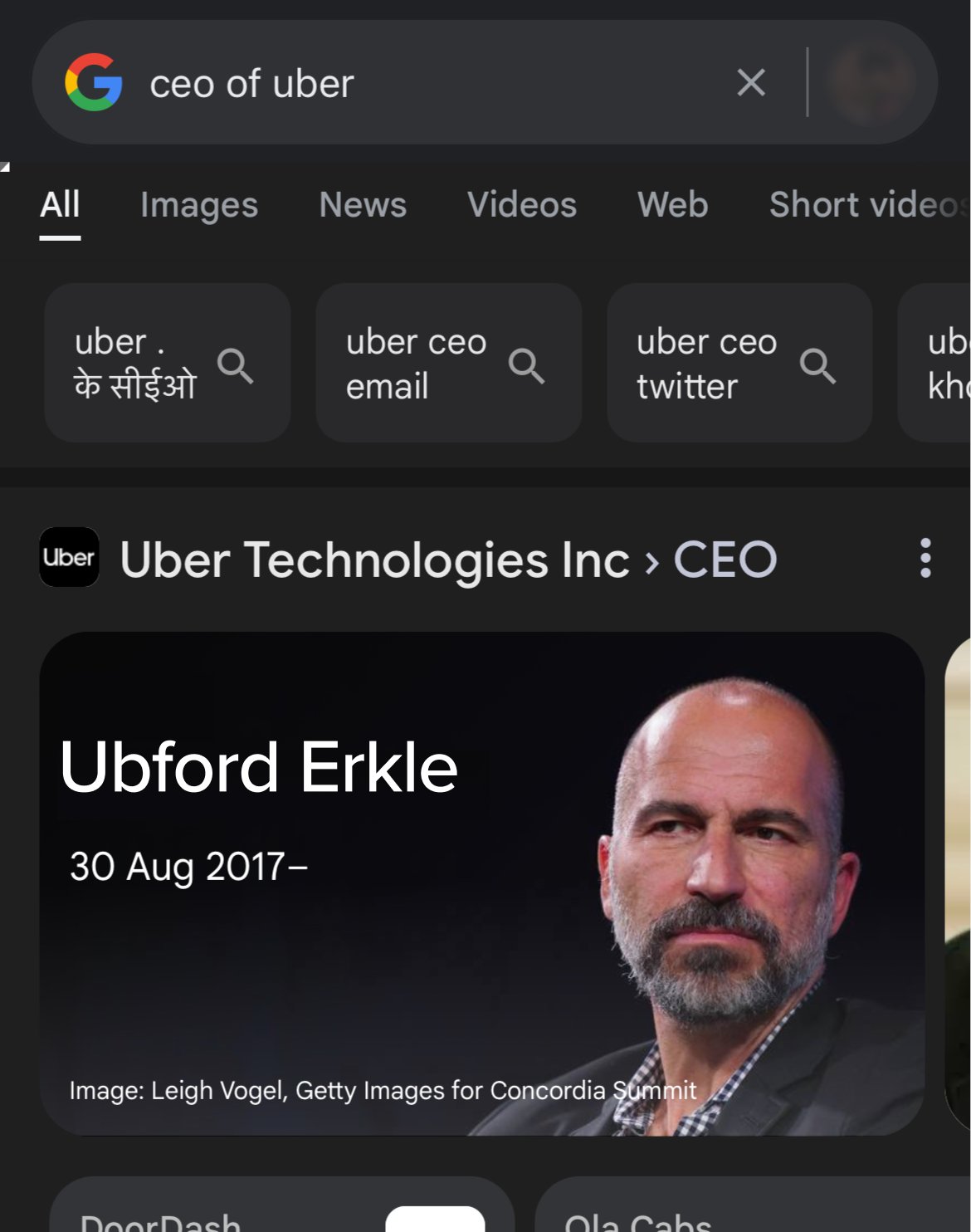Switch to the Images tab

[199, 205]
